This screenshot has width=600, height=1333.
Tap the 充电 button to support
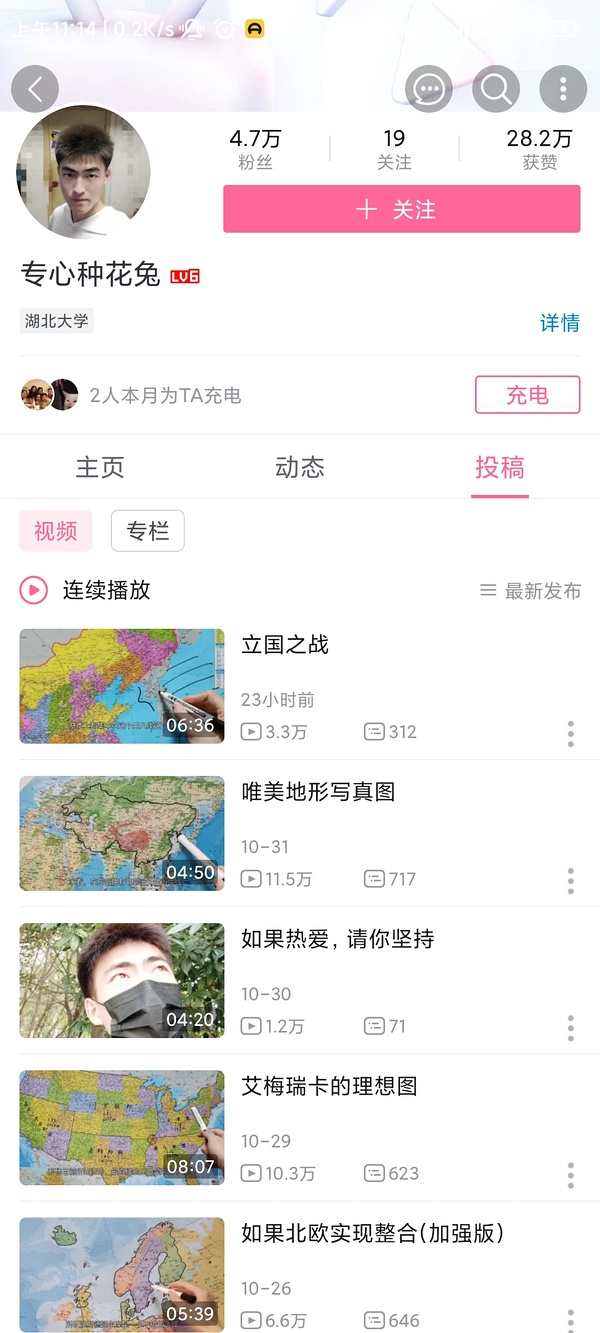(x=527, y=395)
